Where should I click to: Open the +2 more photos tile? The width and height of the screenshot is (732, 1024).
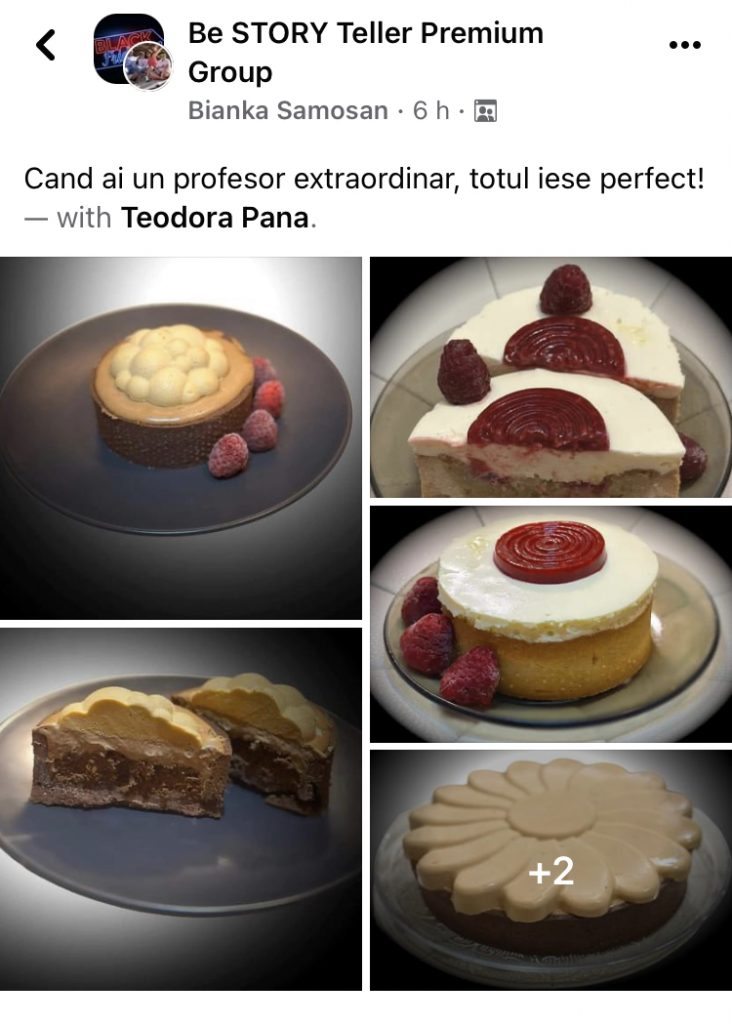point(551,869)
